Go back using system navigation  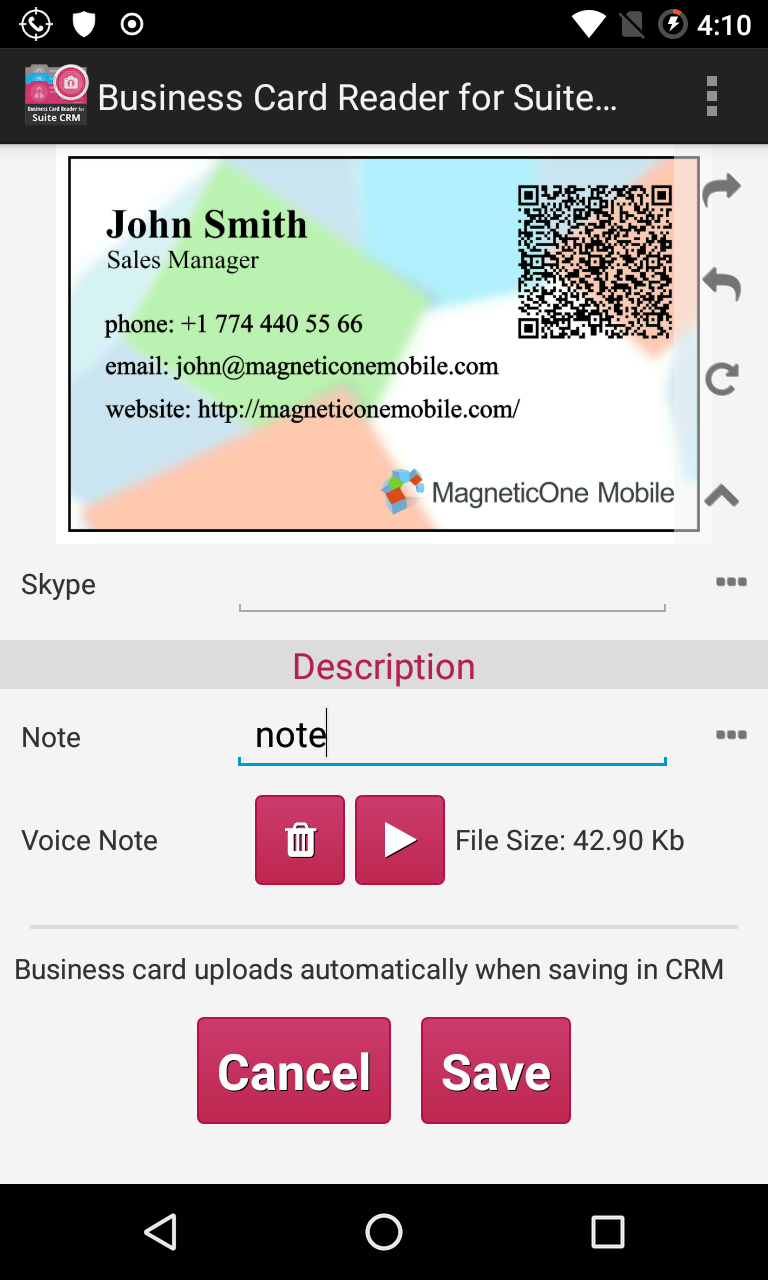[160, 1232]
